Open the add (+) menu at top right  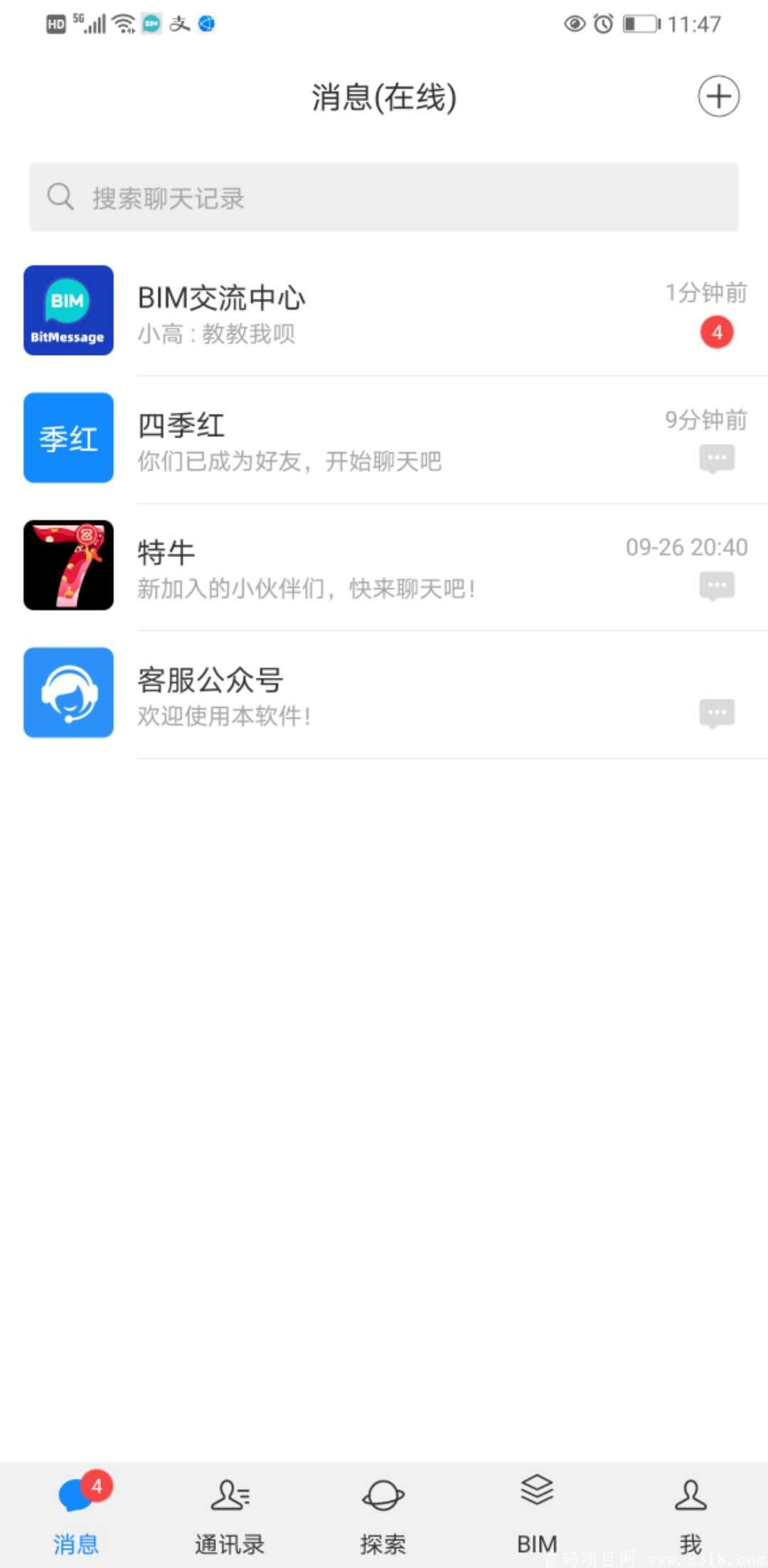718,97
